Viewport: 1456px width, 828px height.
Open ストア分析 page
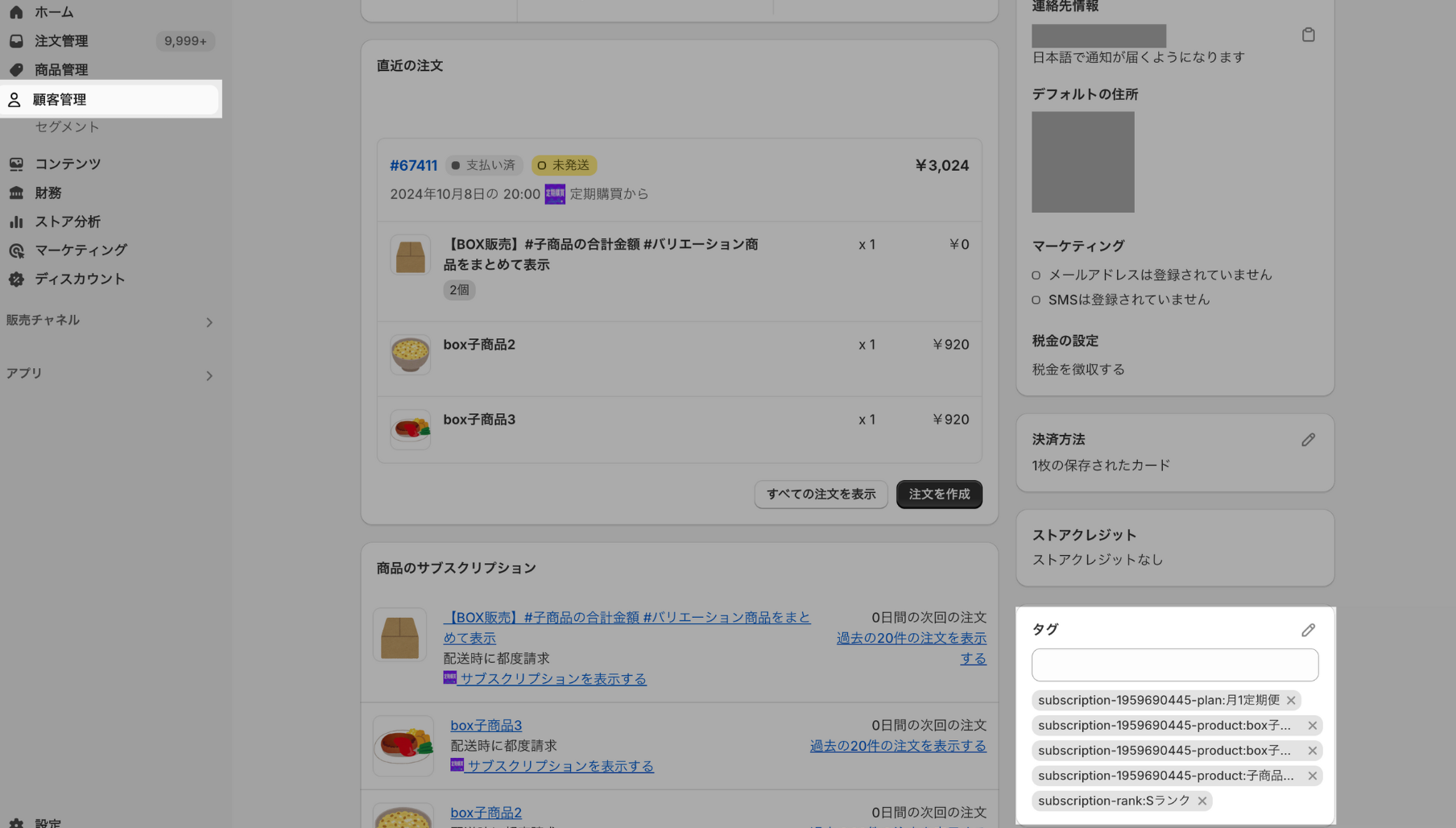coord(67,221)
